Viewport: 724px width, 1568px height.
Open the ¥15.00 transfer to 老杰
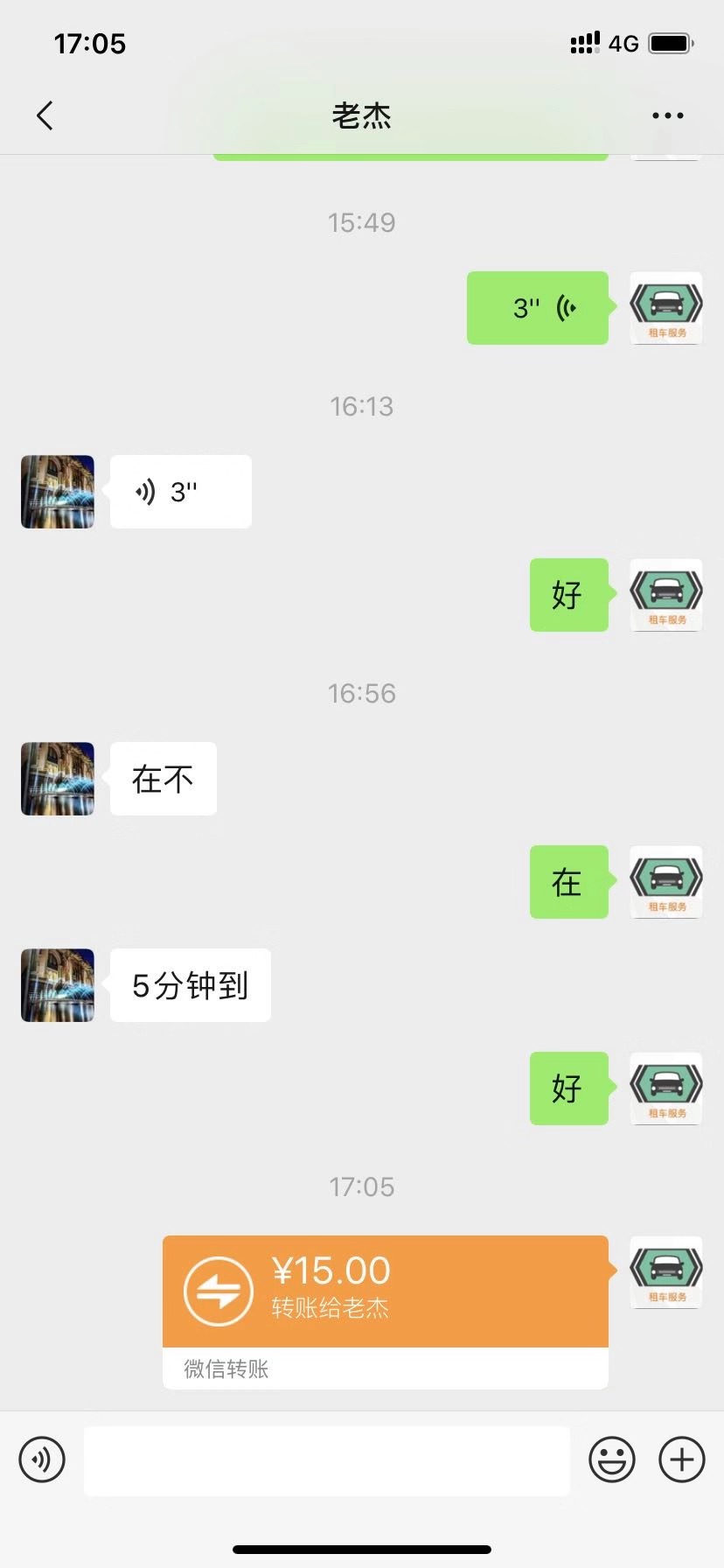pyautogui.click(x=385, y=1291)
